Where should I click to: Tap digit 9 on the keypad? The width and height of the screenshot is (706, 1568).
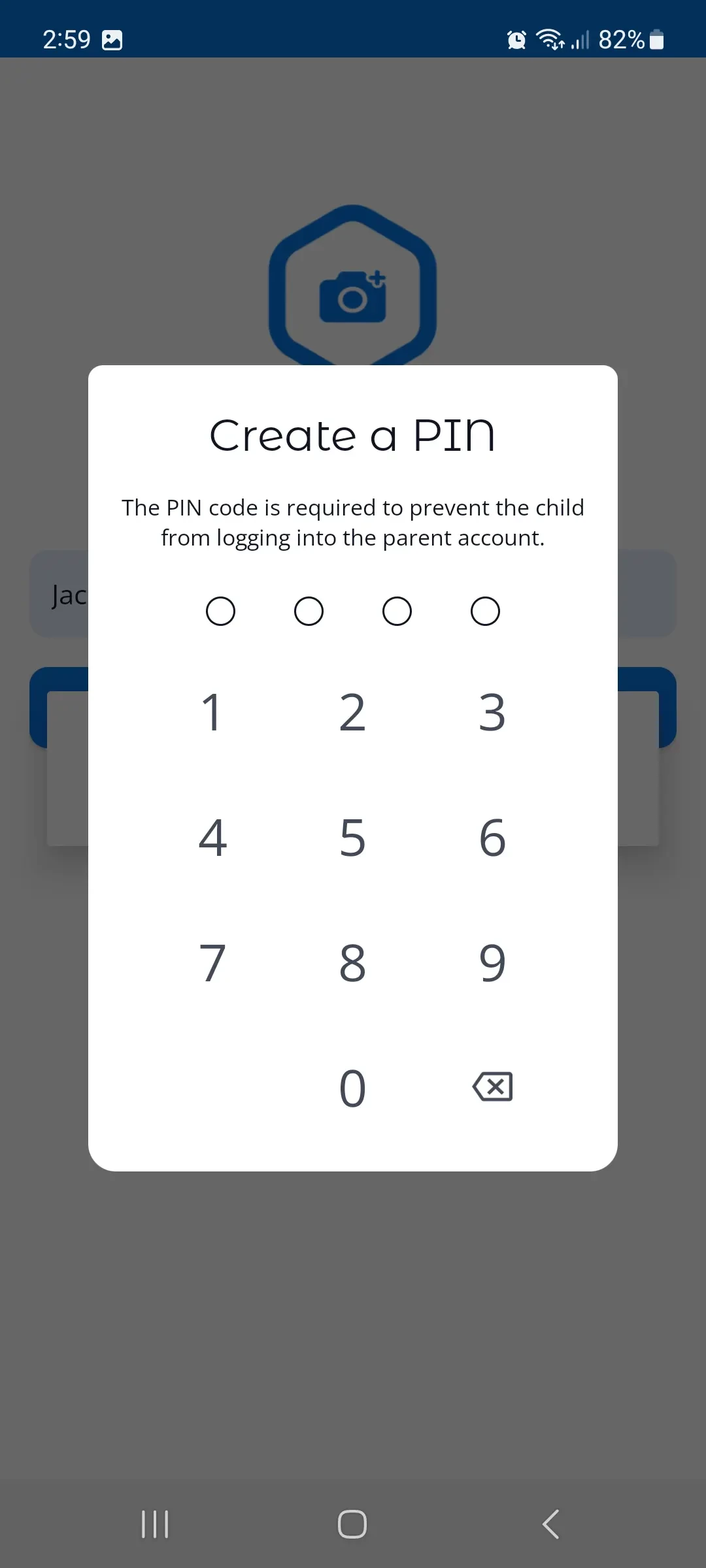click(492, 963)
